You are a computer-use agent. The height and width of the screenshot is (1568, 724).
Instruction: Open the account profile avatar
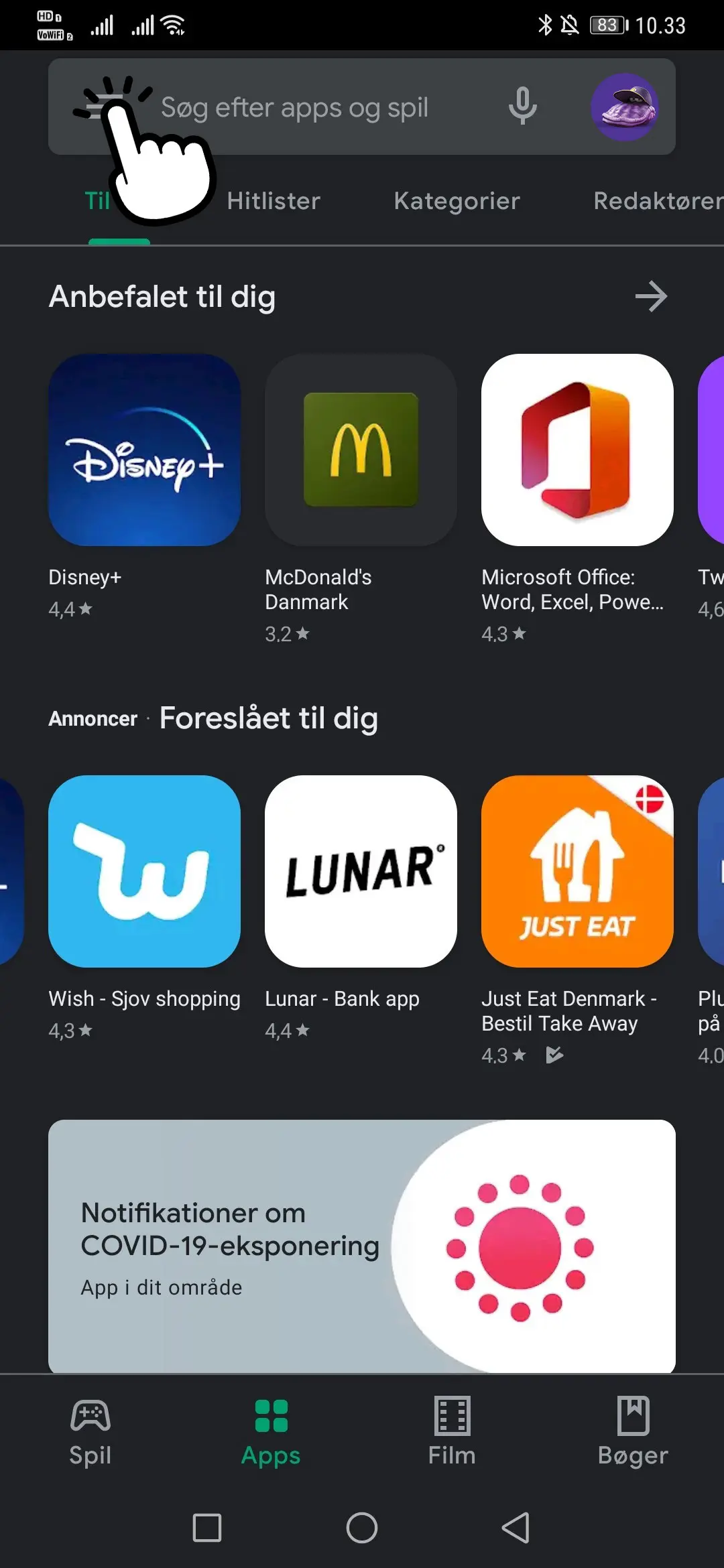pyautogui.click(x=624, y=107)
